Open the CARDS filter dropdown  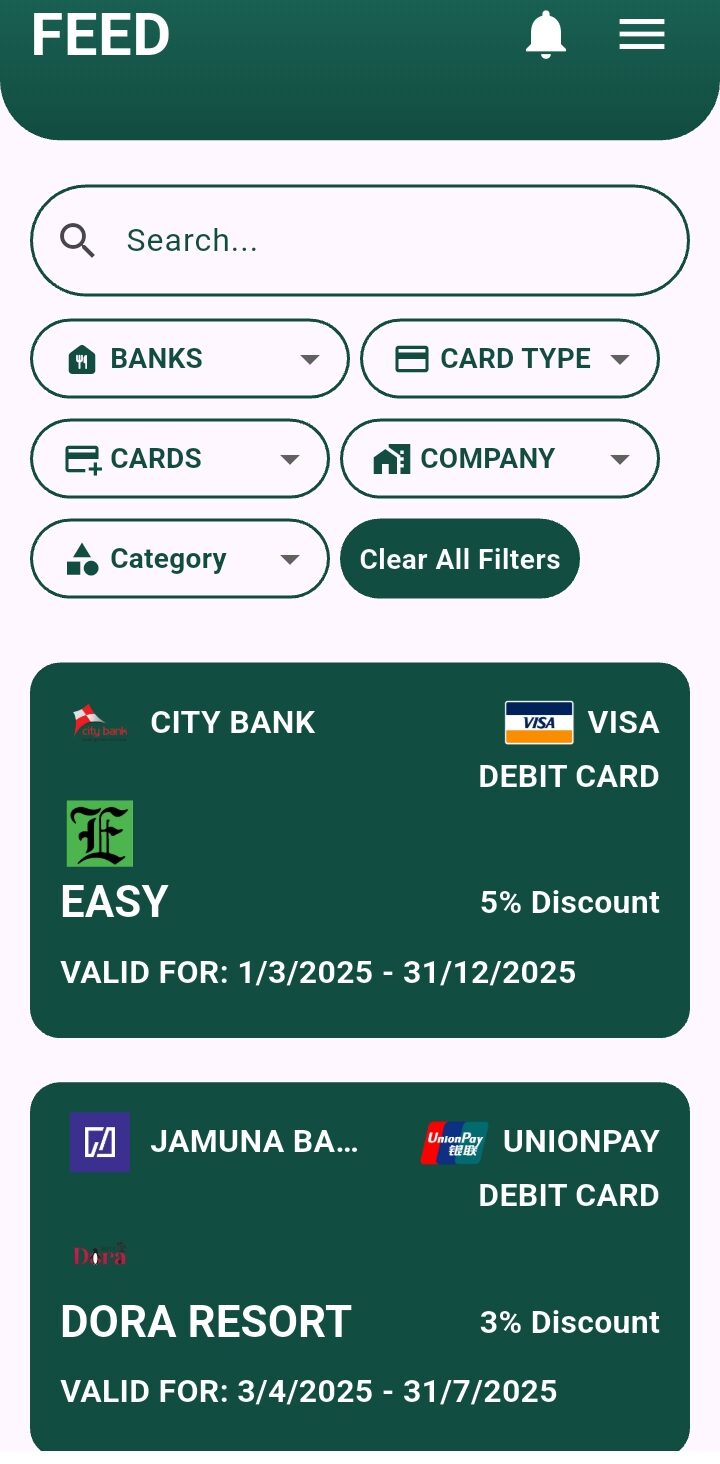pyautogui.click(x=180, y=458)
